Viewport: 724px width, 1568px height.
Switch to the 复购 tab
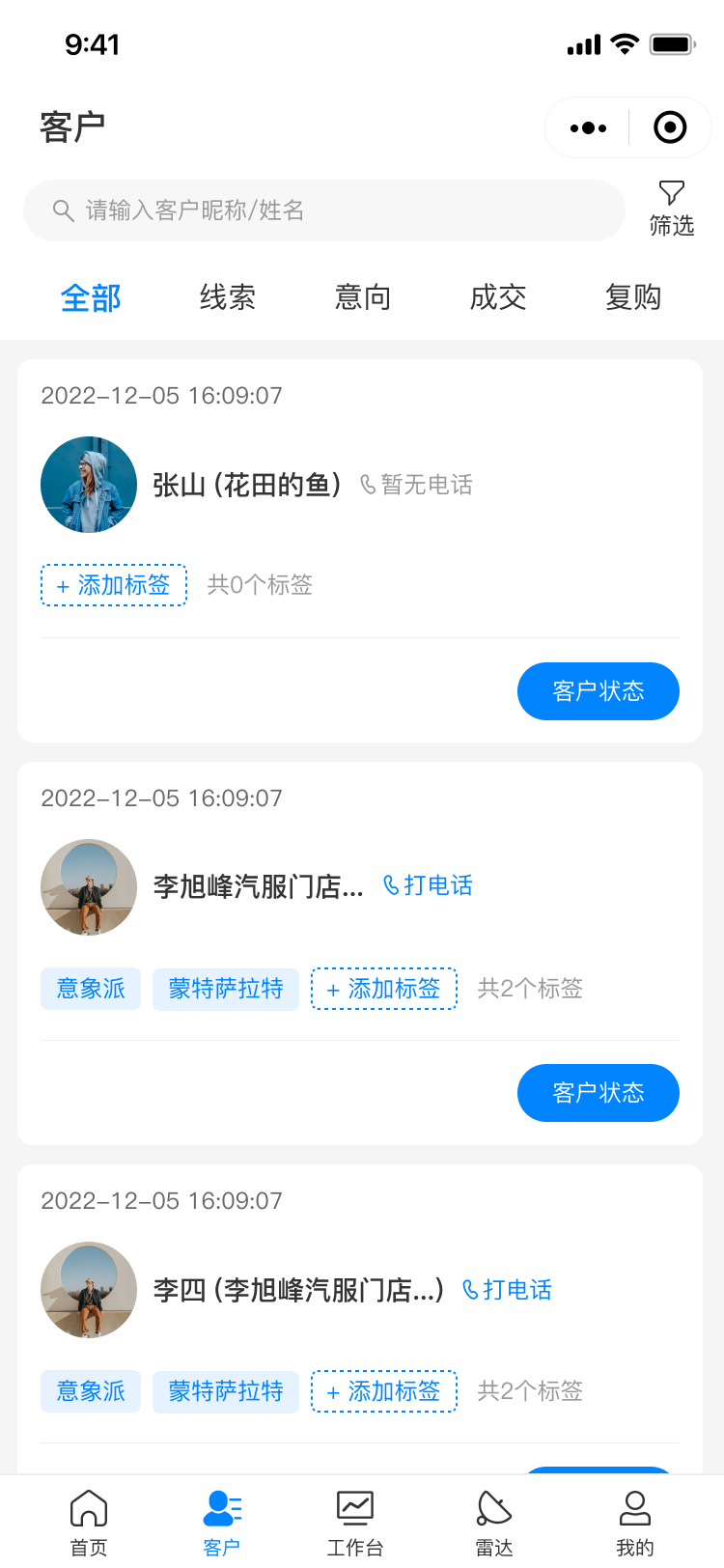632,297
